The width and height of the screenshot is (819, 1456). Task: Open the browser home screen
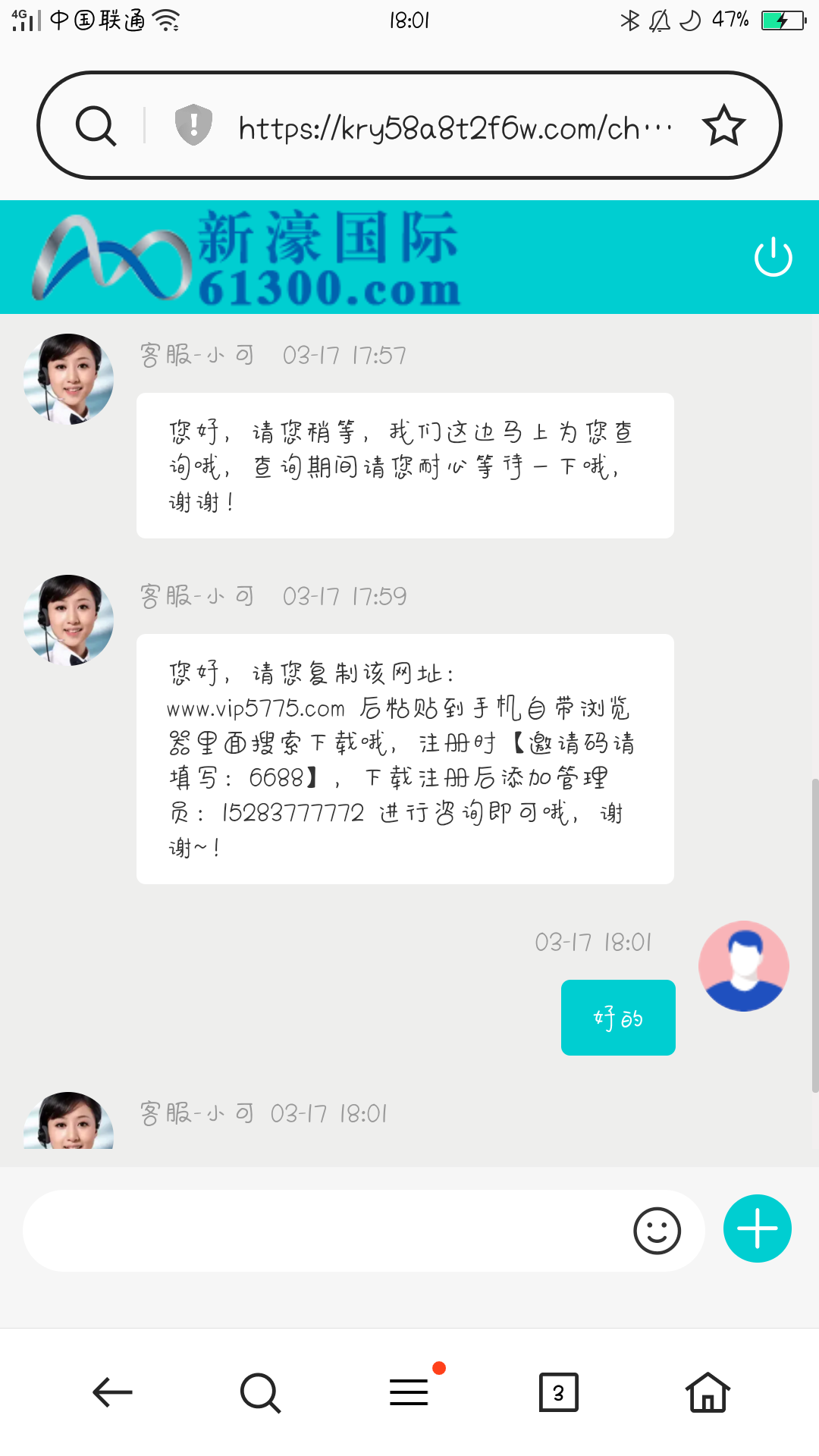pyautogui.click(x=707, y=1392)
